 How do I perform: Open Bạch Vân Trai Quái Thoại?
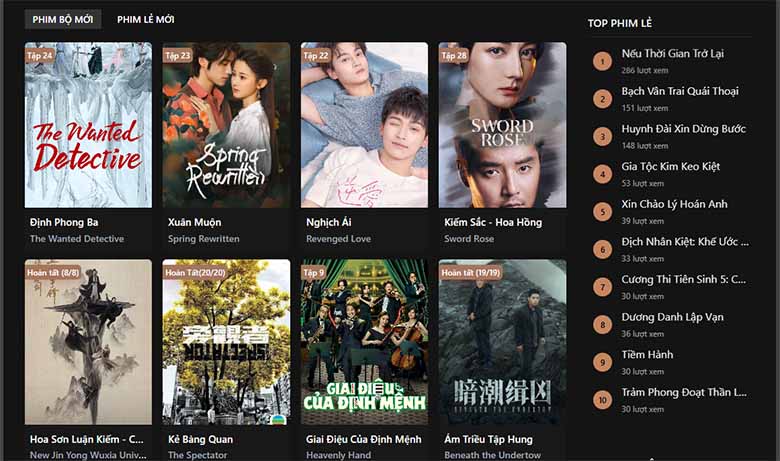[679, 91]
